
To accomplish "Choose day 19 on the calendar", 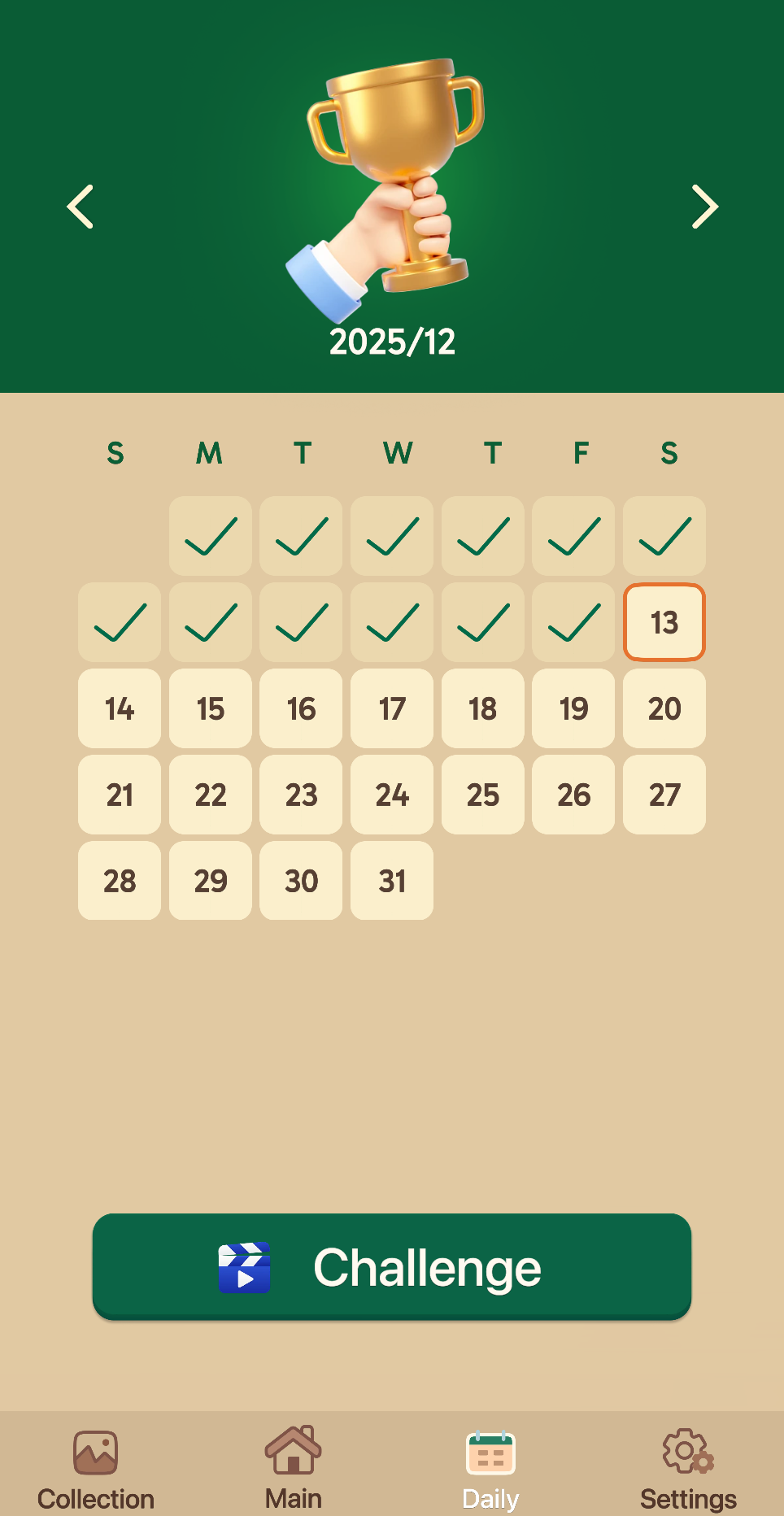I will pyautogui.click(x=573, y=708).
